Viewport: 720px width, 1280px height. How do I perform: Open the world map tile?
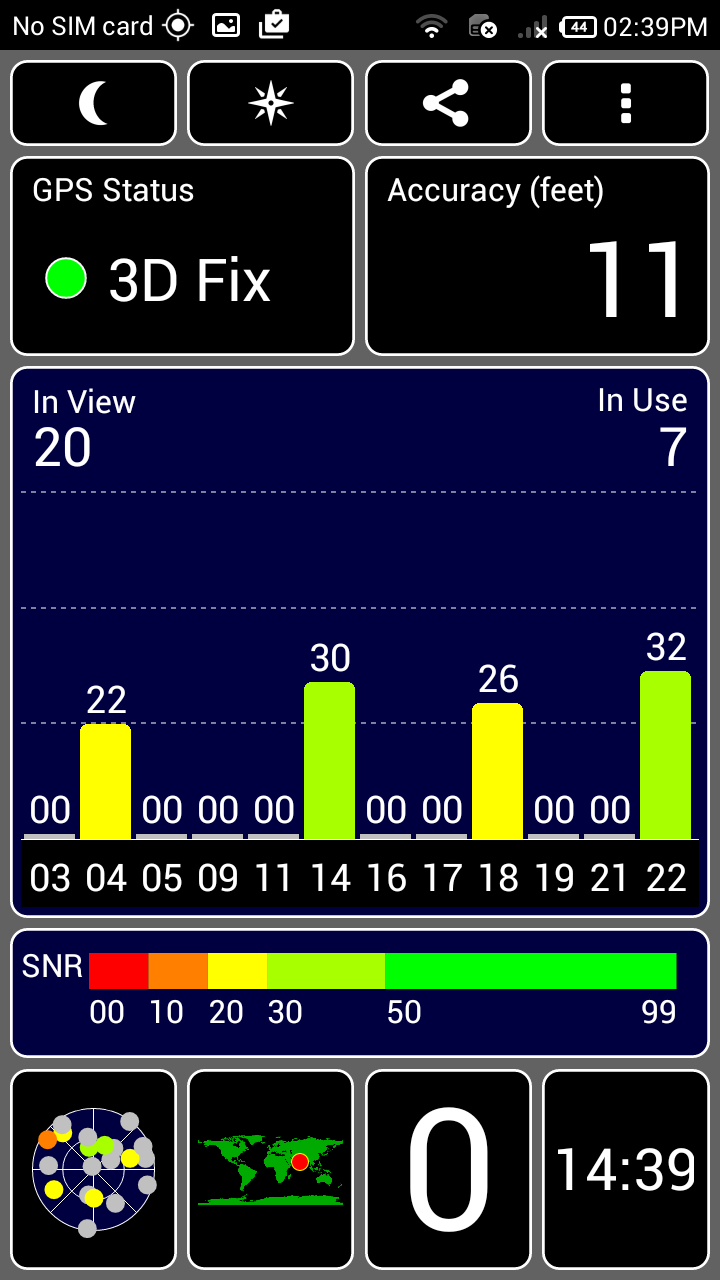pyautogui.click(x=271, y=1169)
